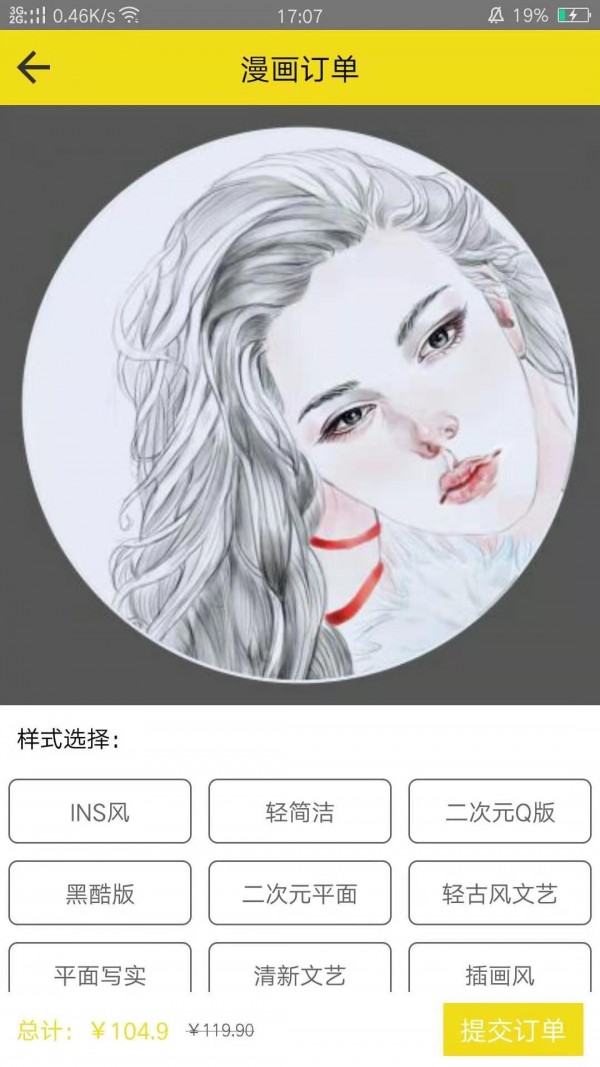Pick the 清新文艺 style chip

click(300, 970)
